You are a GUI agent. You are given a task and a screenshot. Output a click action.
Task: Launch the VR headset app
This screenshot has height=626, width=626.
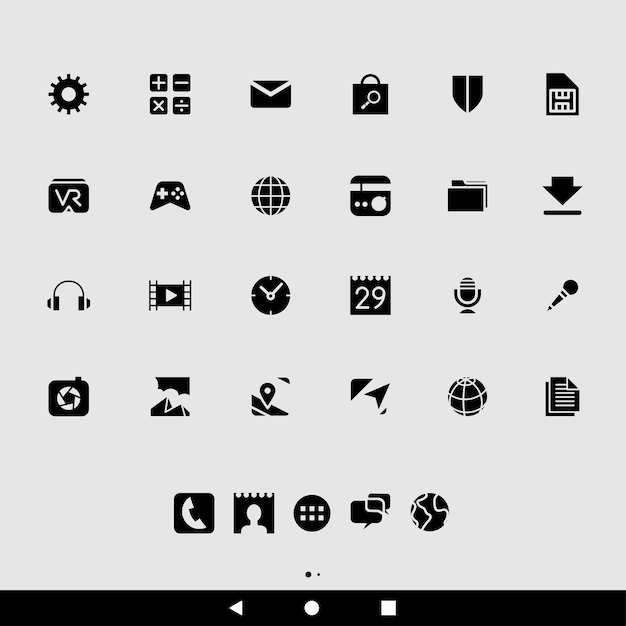[68, 196]
